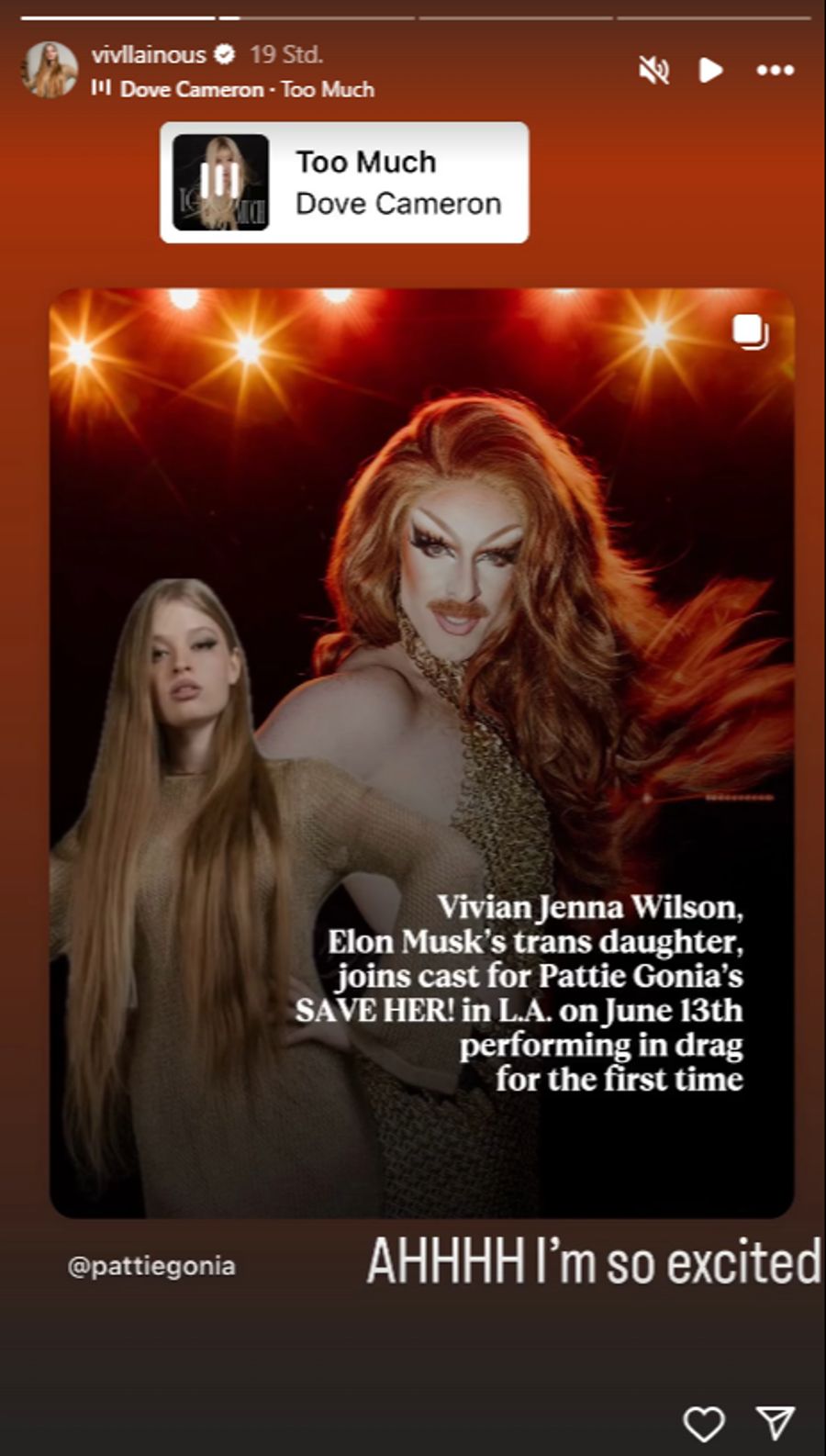Play the story
This screenshot has width=826, height=1456.
click(x=710, y=70)
